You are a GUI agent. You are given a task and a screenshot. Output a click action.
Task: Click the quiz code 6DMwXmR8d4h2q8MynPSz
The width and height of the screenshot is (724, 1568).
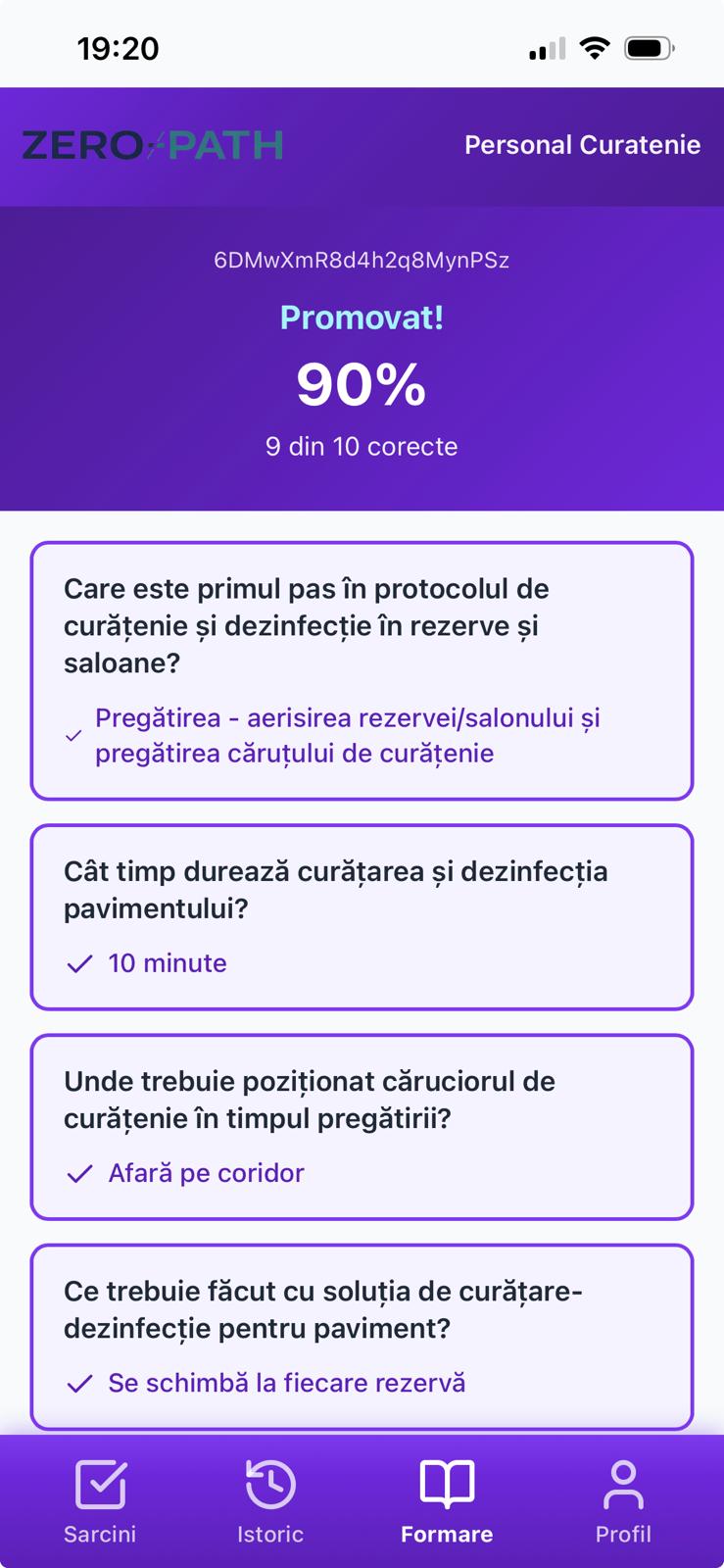362,260
